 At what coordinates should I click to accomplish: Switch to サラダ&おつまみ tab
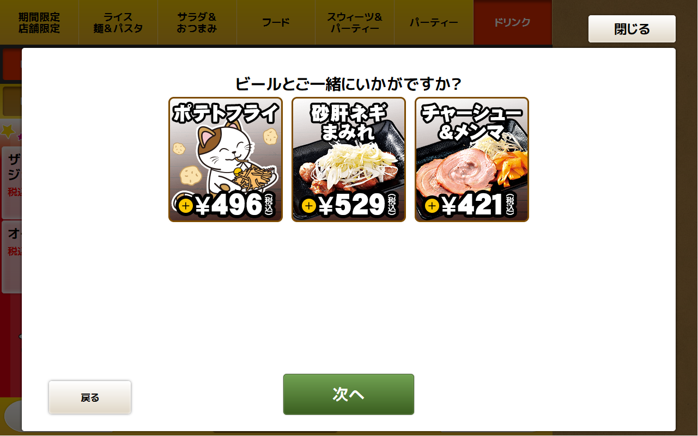tap(197, 22)
